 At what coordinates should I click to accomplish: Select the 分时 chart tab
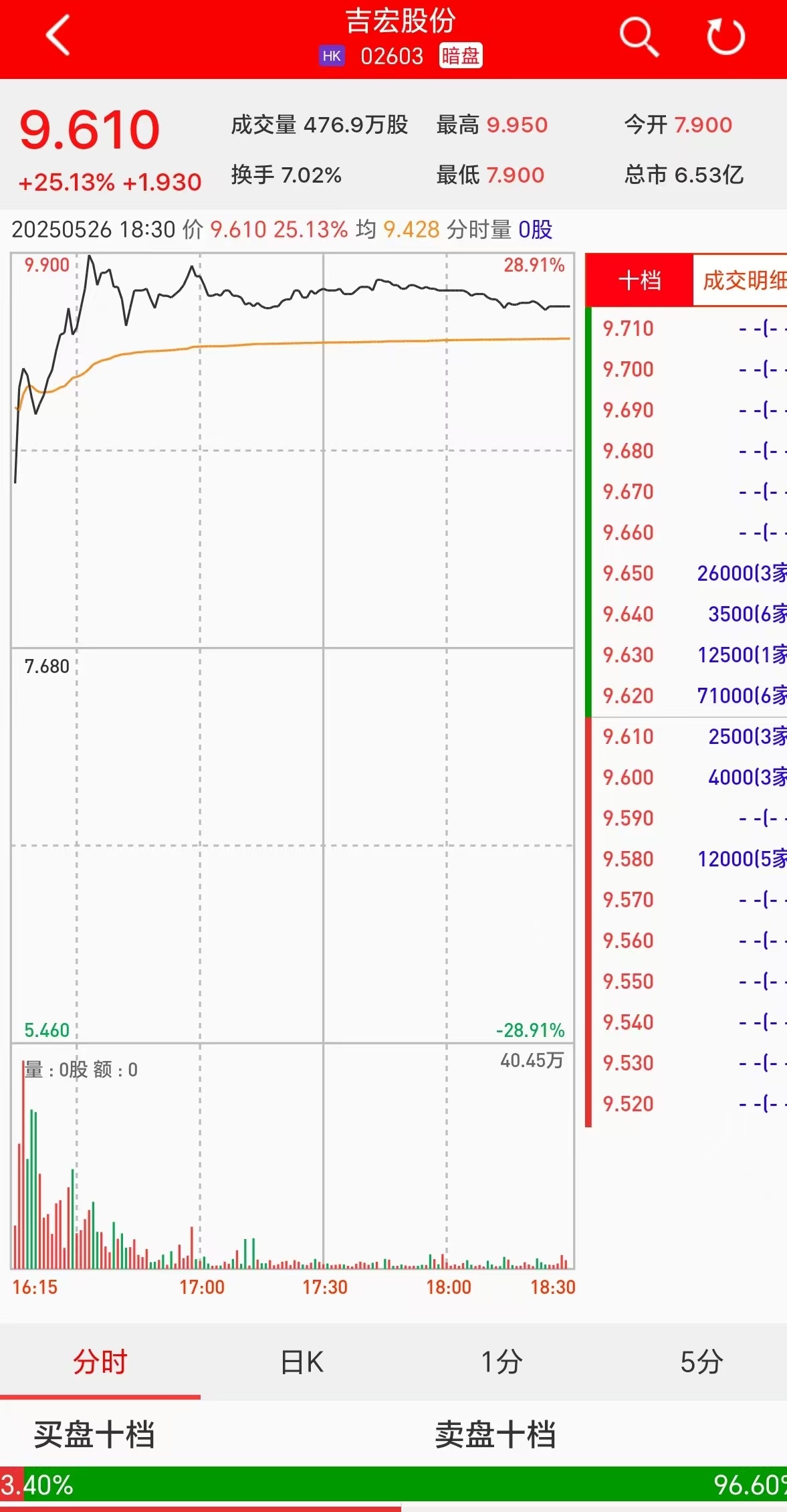click(x=100, y=1362)
